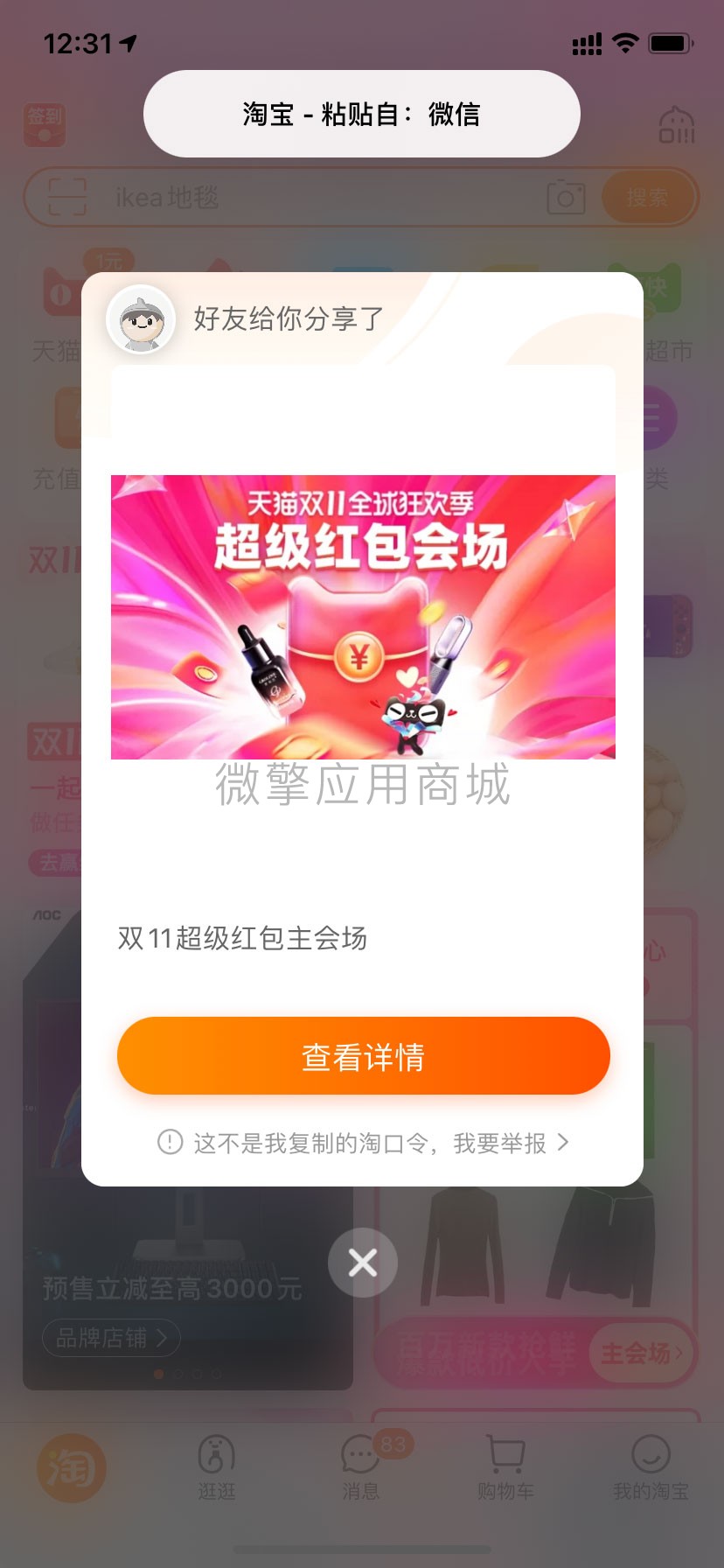This screenshot has height=1568, width=724.
Task: Open the 超级红包会场 banner image
Action: [362, 617]
